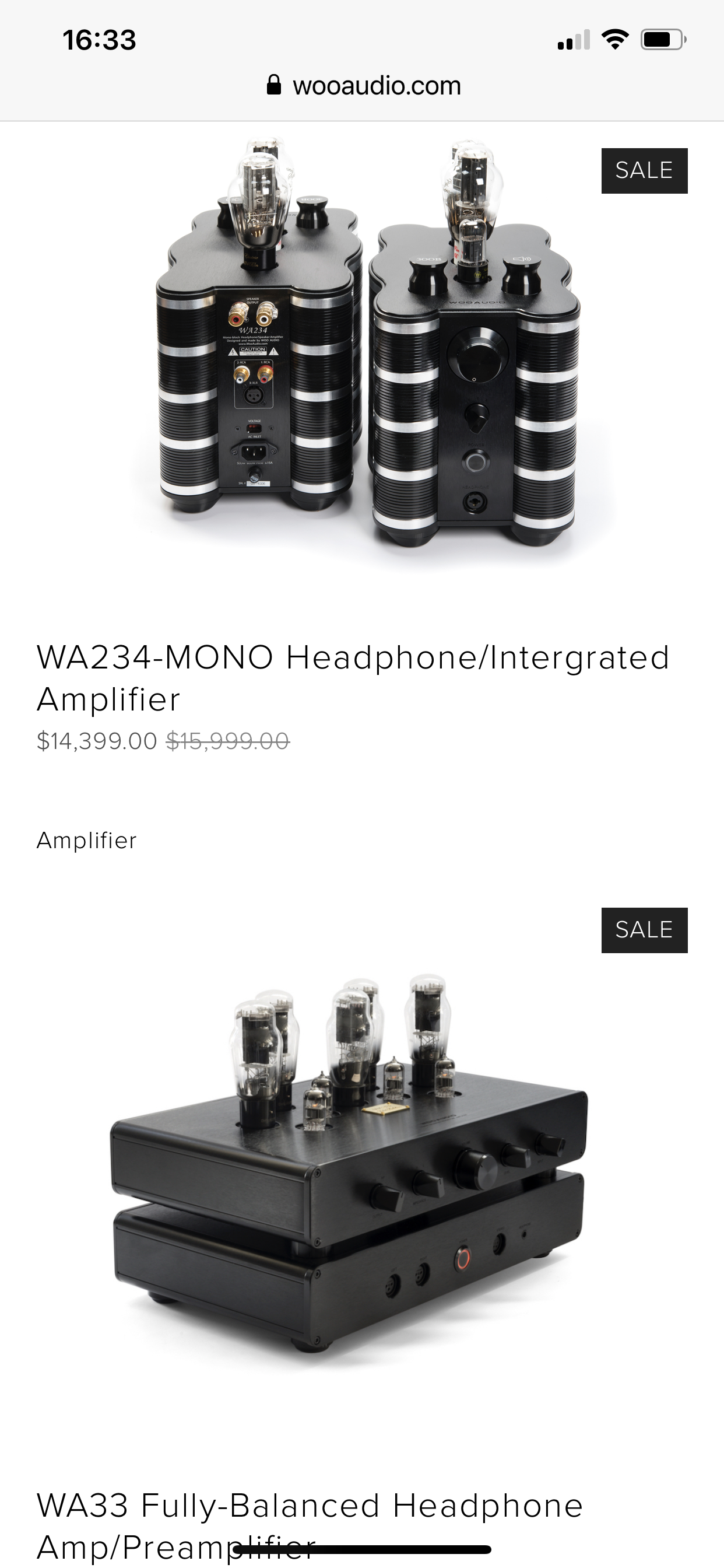Tap the cellular signal strength icon
This screenshot has width=724, height=1568.
[x=575, y=40]
